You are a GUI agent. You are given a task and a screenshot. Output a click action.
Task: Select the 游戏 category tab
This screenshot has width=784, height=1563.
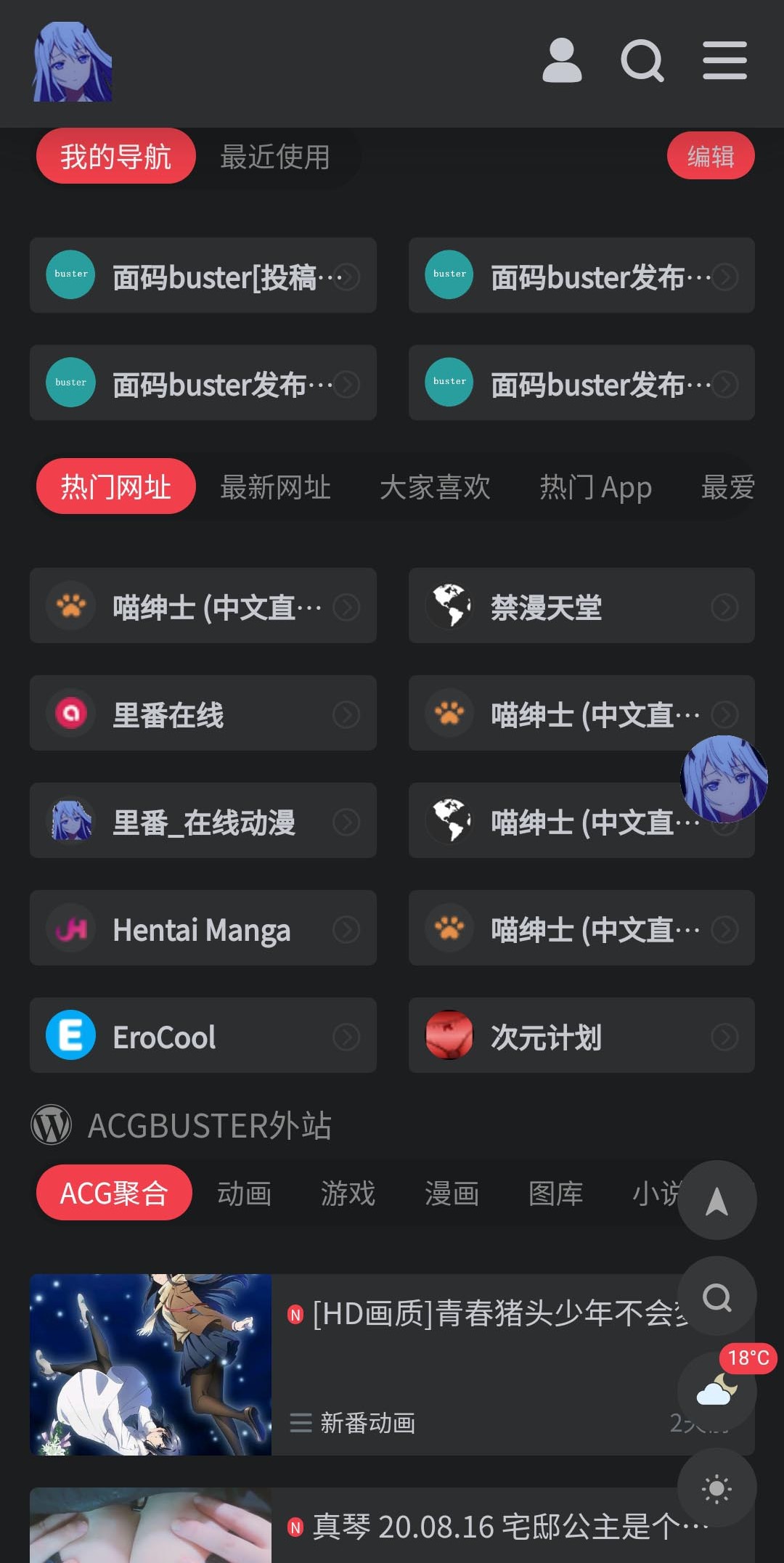click(348, 1193)
